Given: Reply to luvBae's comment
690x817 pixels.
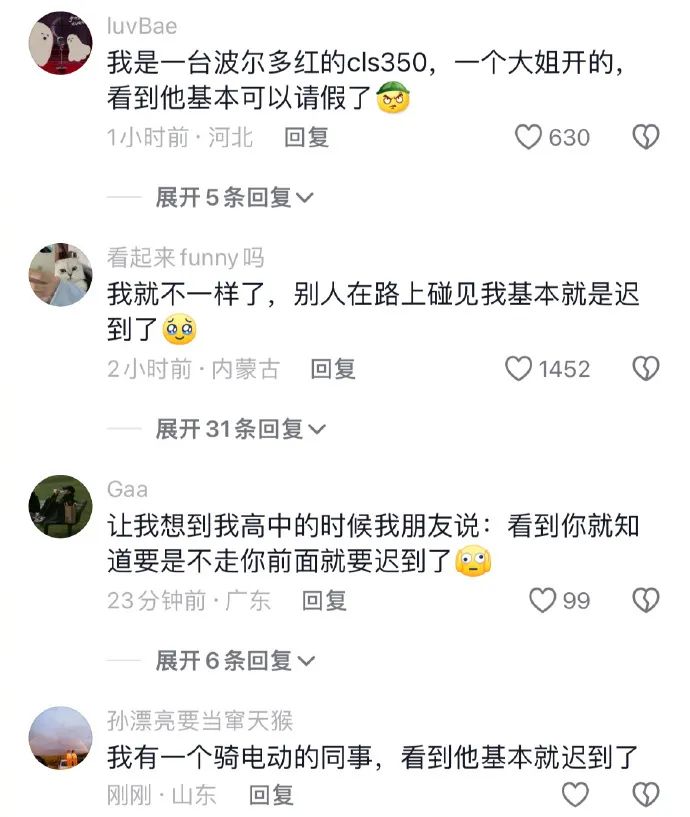Looking at the screenshot, I should click(x=306, y=137).
